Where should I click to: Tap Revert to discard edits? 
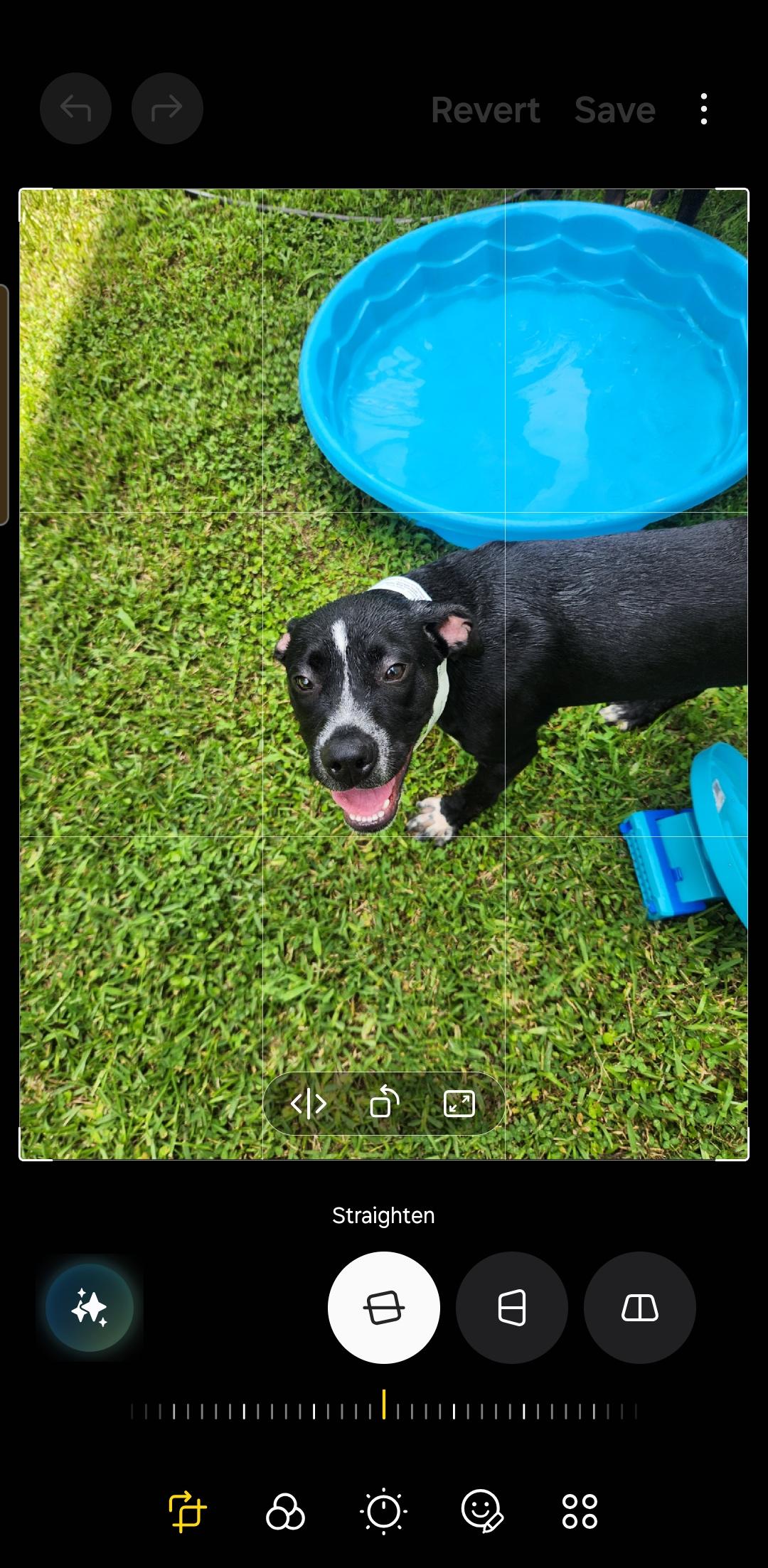pyautogui.click(x=486, y=109)
